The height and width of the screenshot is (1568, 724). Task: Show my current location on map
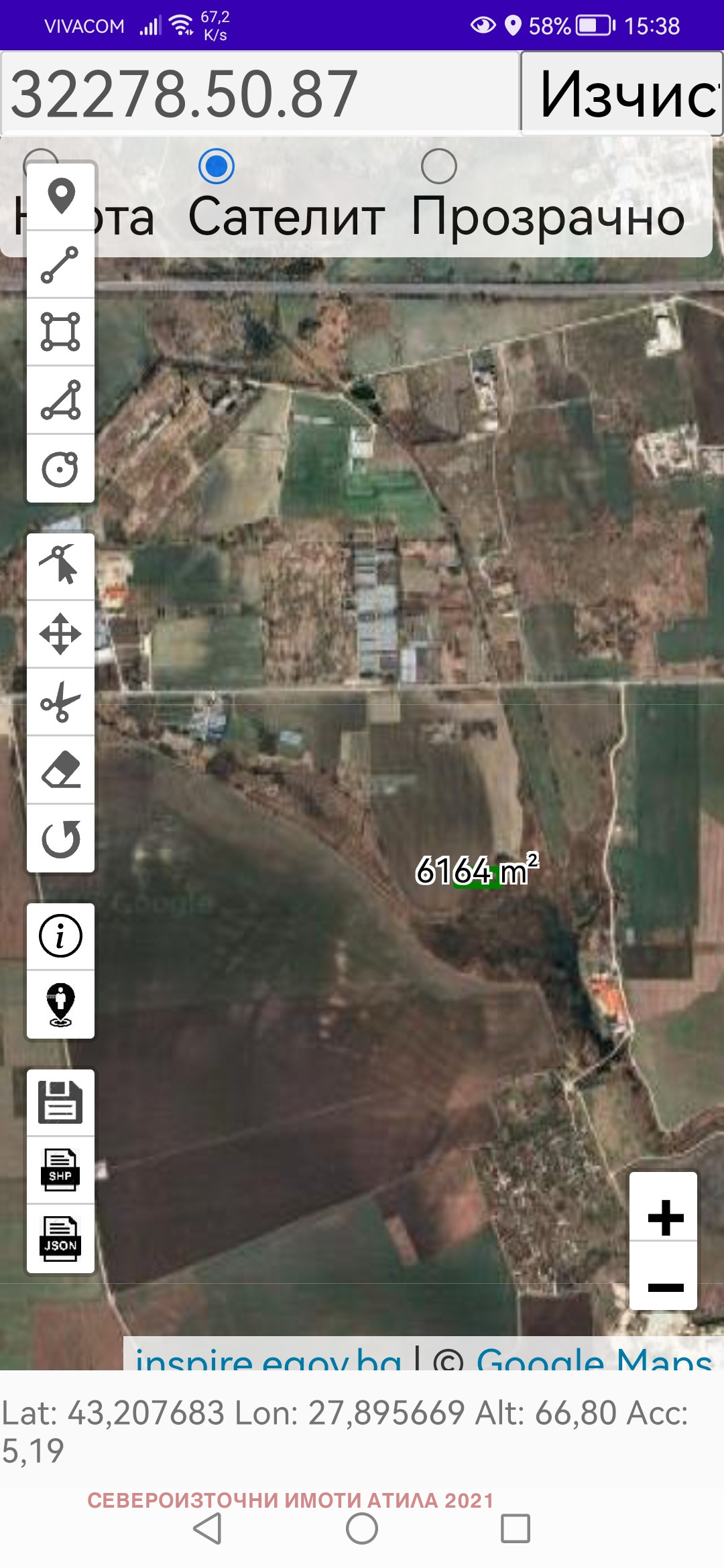(x=60, y=1004)
